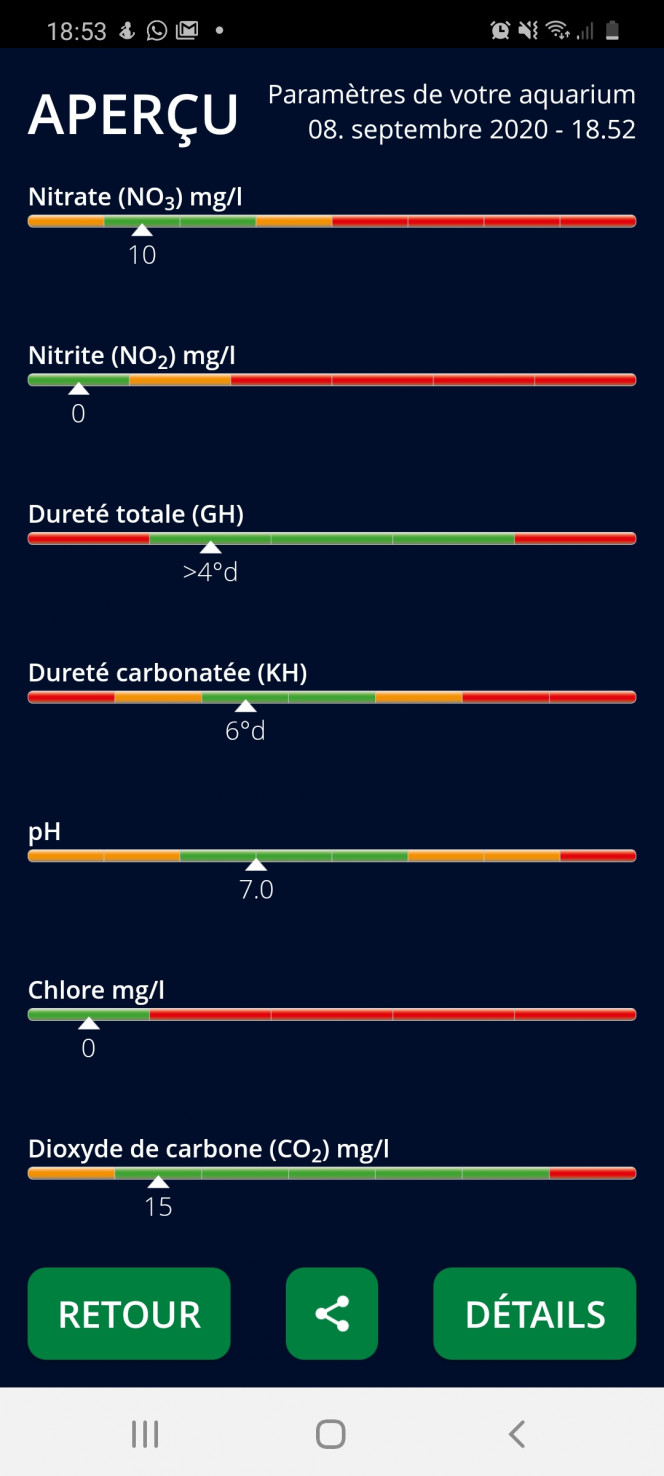
Task: Go back with the system back arrow
Action: tap(517, 1434)
